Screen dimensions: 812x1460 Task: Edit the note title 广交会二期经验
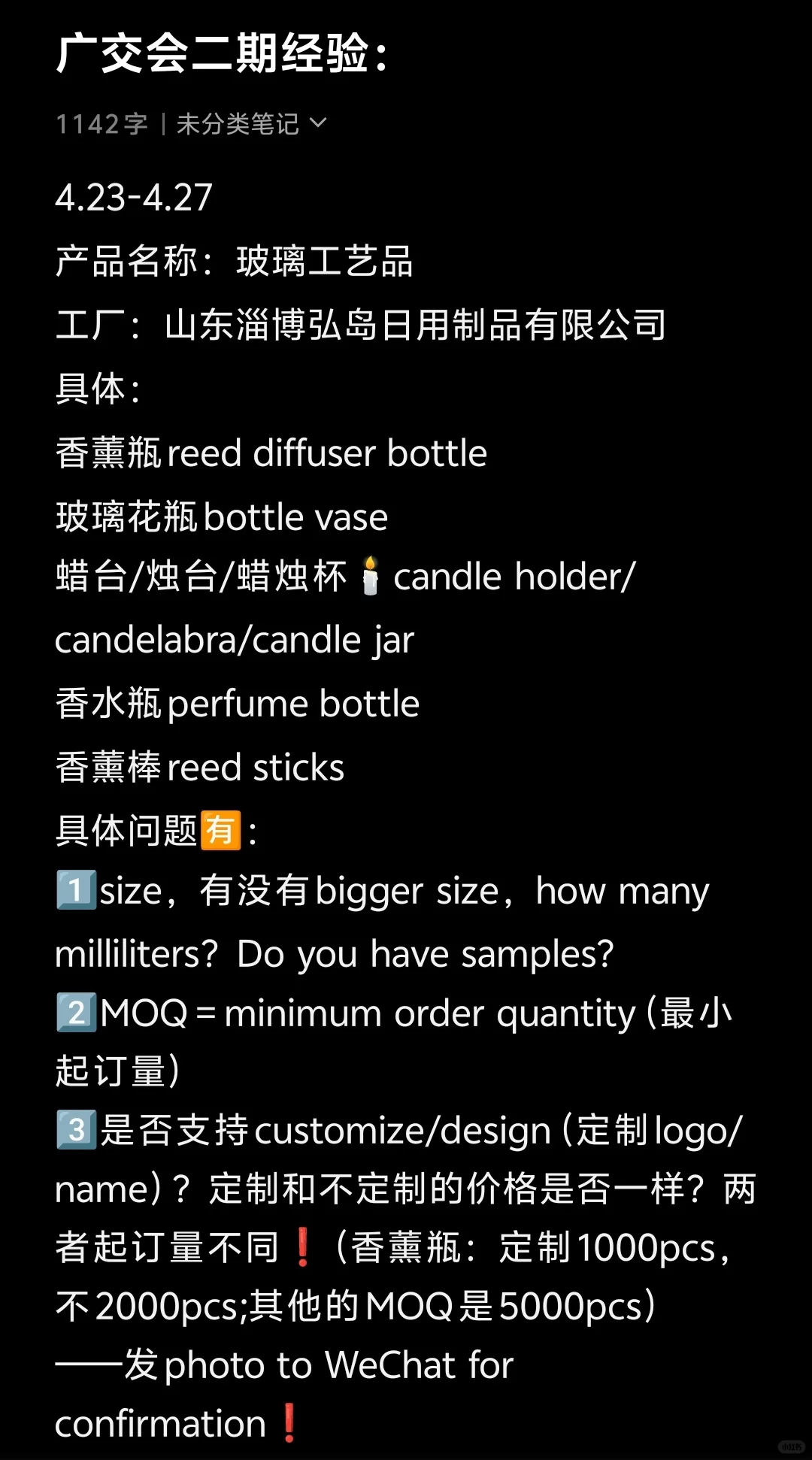pyautogui.click(x=223, y=54)
